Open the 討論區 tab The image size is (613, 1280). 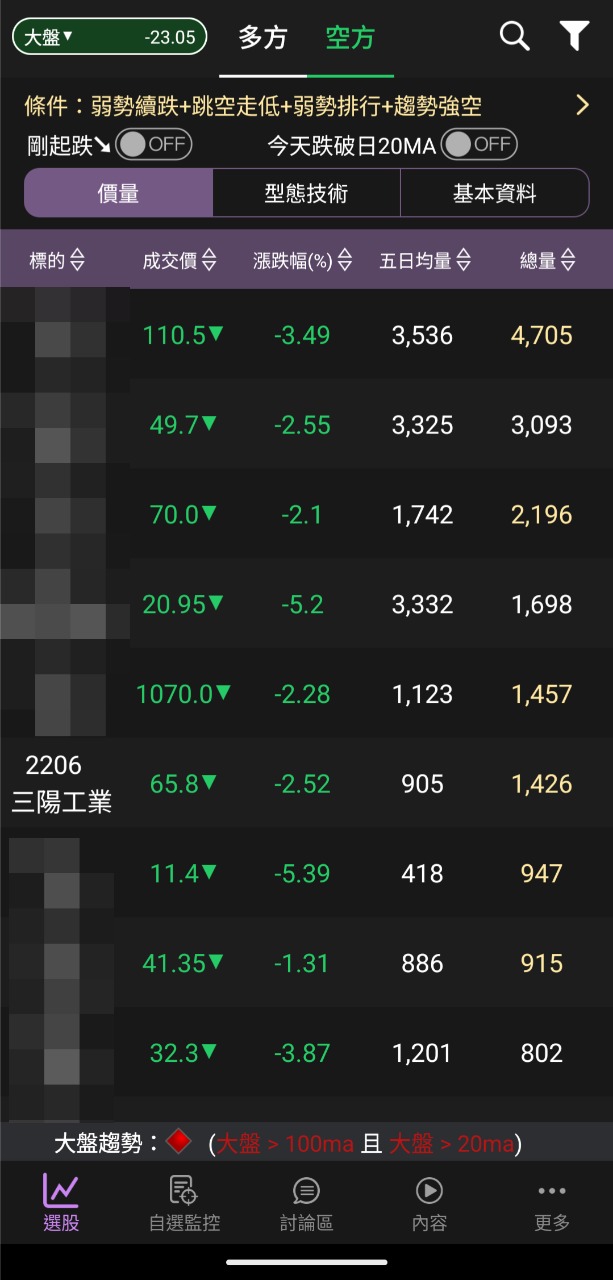(x=306, y=1203)
